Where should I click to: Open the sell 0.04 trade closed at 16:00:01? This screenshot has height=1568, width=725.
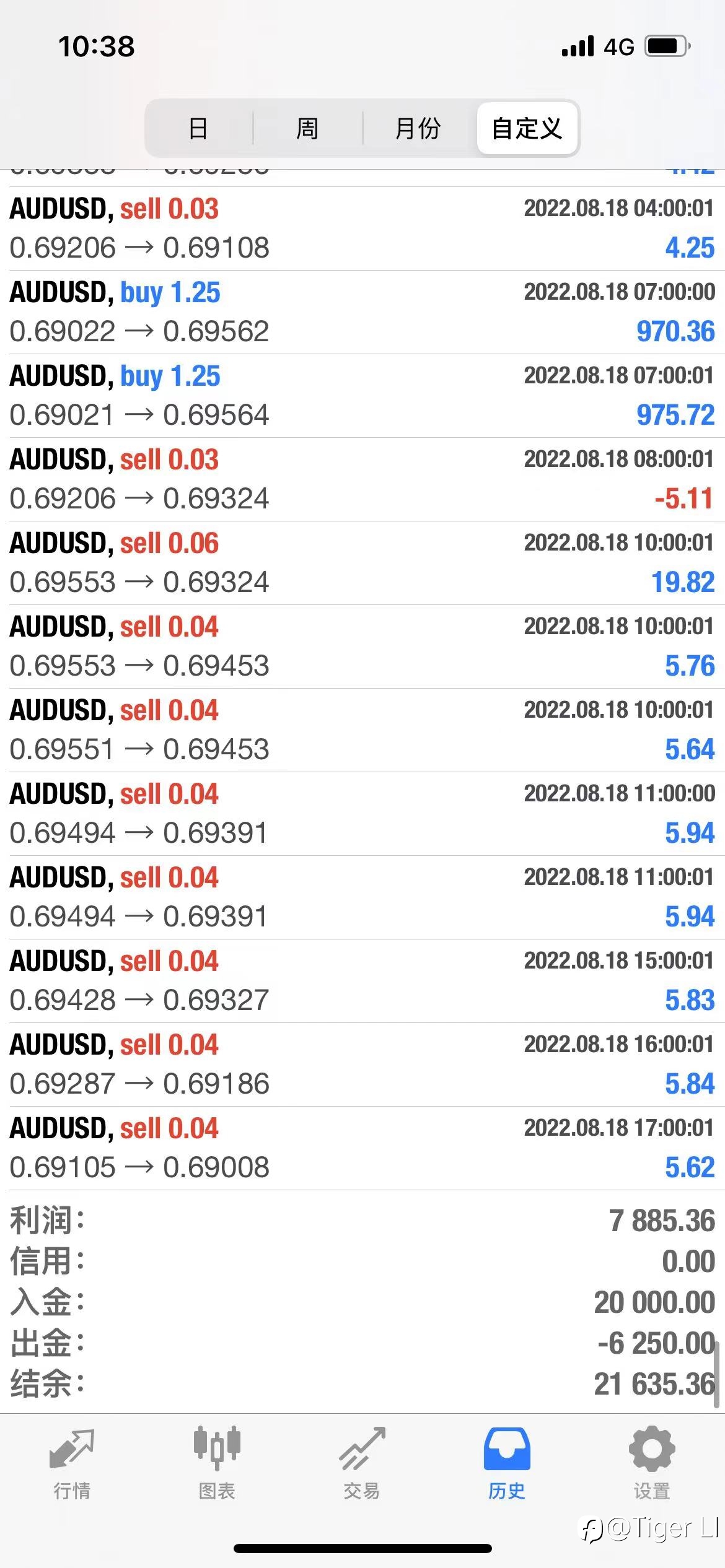pyautogui.click(x=362, y=1065)
